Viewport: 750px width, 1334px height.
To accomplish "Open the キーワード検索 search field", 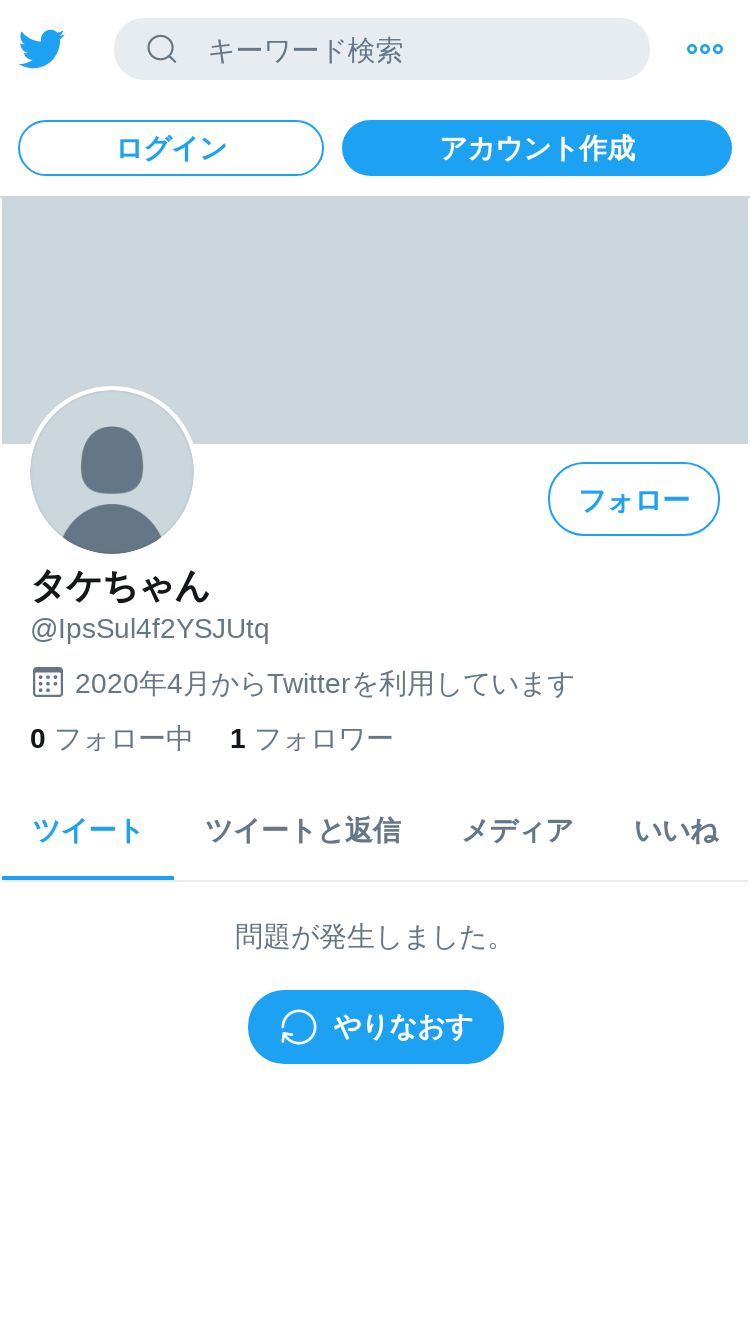I will click(382, 49).
